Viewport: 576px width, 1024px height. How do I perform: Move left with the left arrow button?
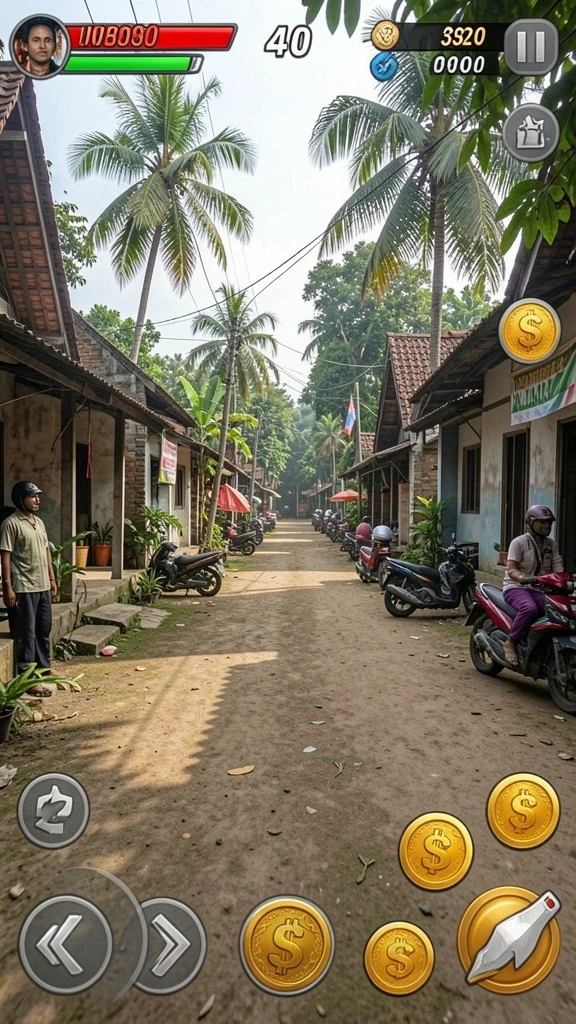click(x=65, y=944)
